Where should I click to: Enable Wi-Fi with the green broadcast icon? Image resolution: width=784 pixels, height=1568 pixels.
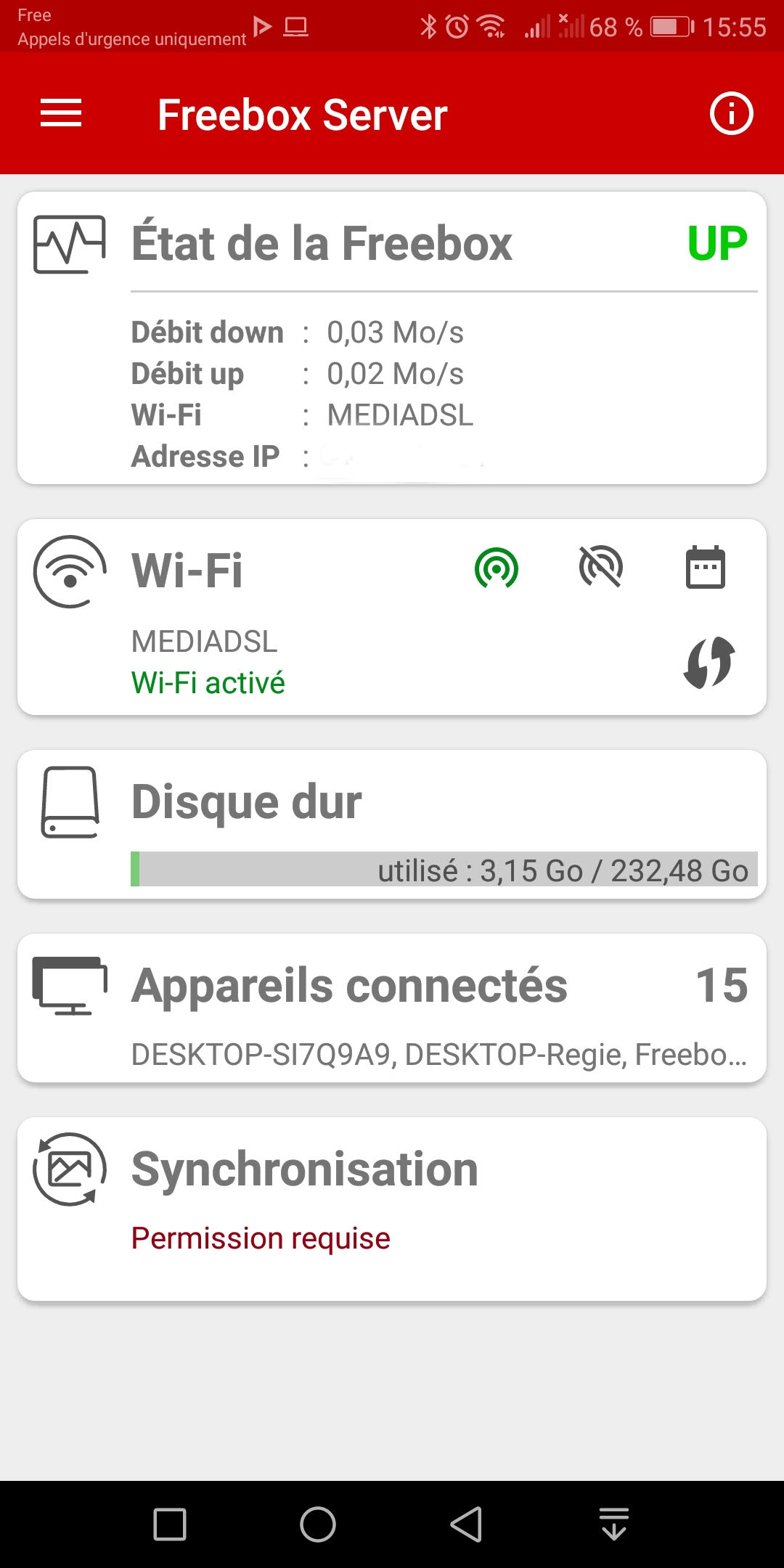click(x=497, y=568)
